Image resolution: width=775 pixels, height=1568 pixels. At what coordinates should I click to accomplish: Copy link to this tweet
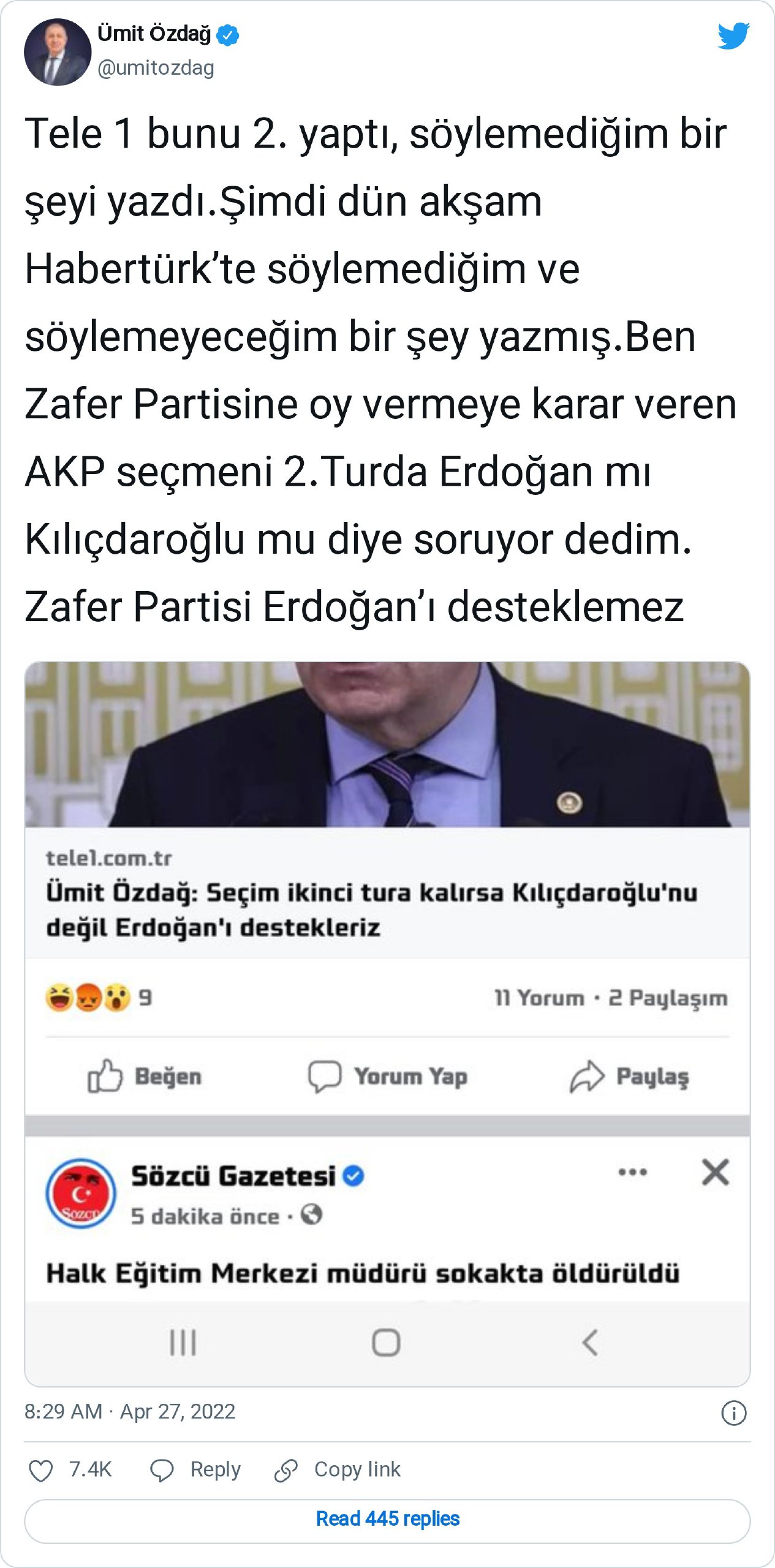pos(338,1470)
